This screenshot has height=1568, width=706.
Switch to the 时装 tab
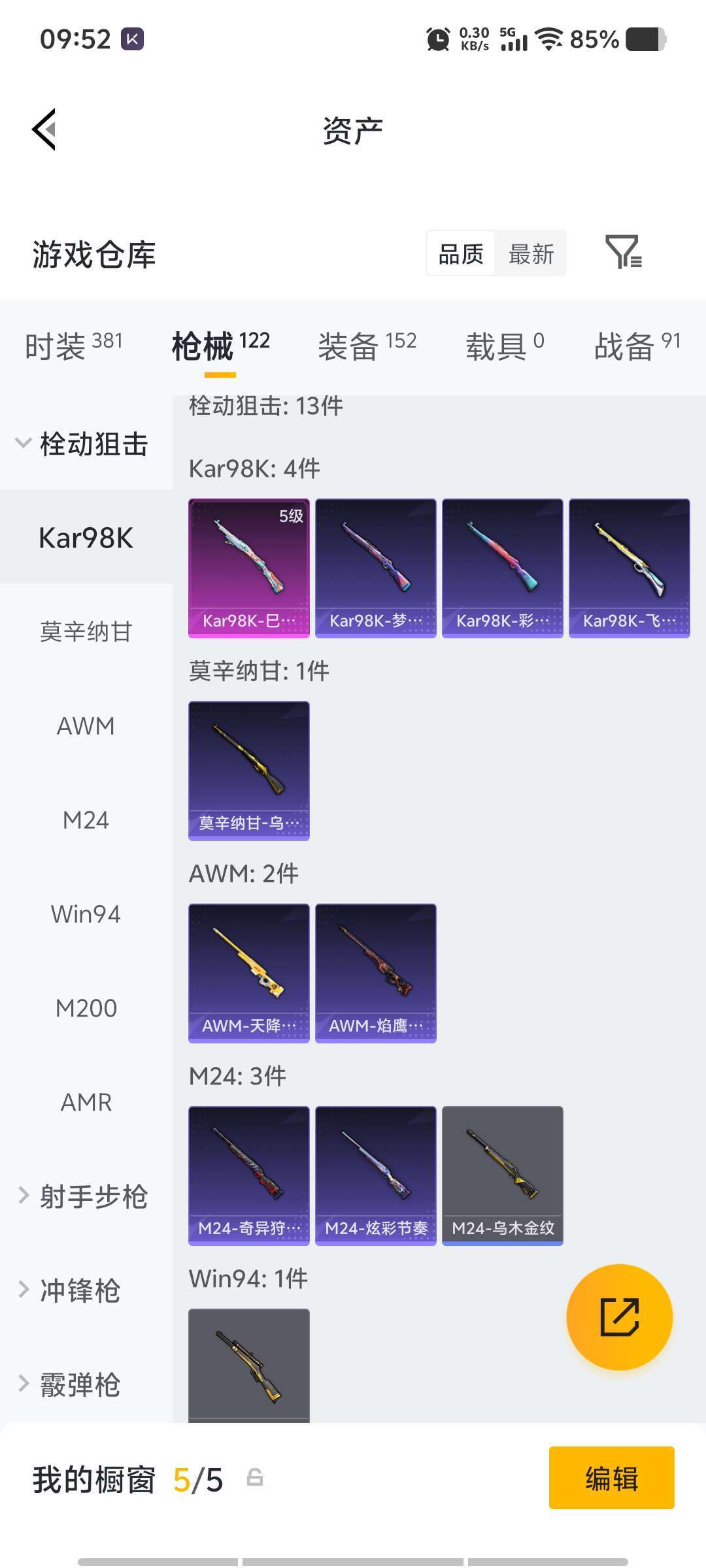(73, 346)
